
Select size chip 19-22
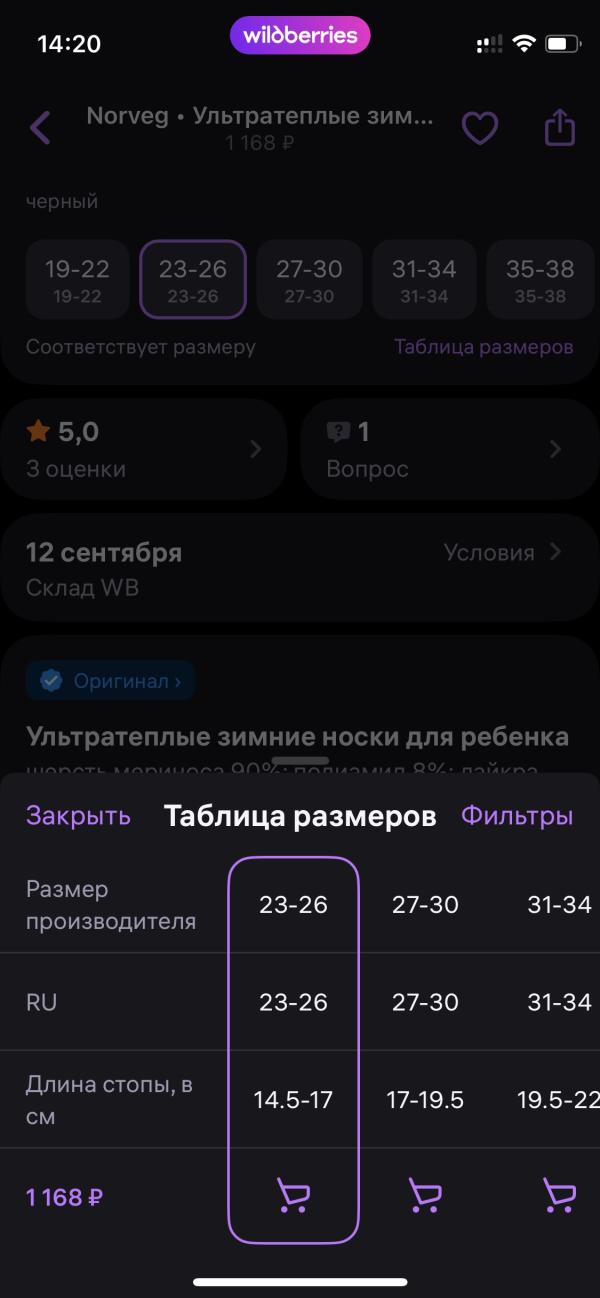pos(77,279)
